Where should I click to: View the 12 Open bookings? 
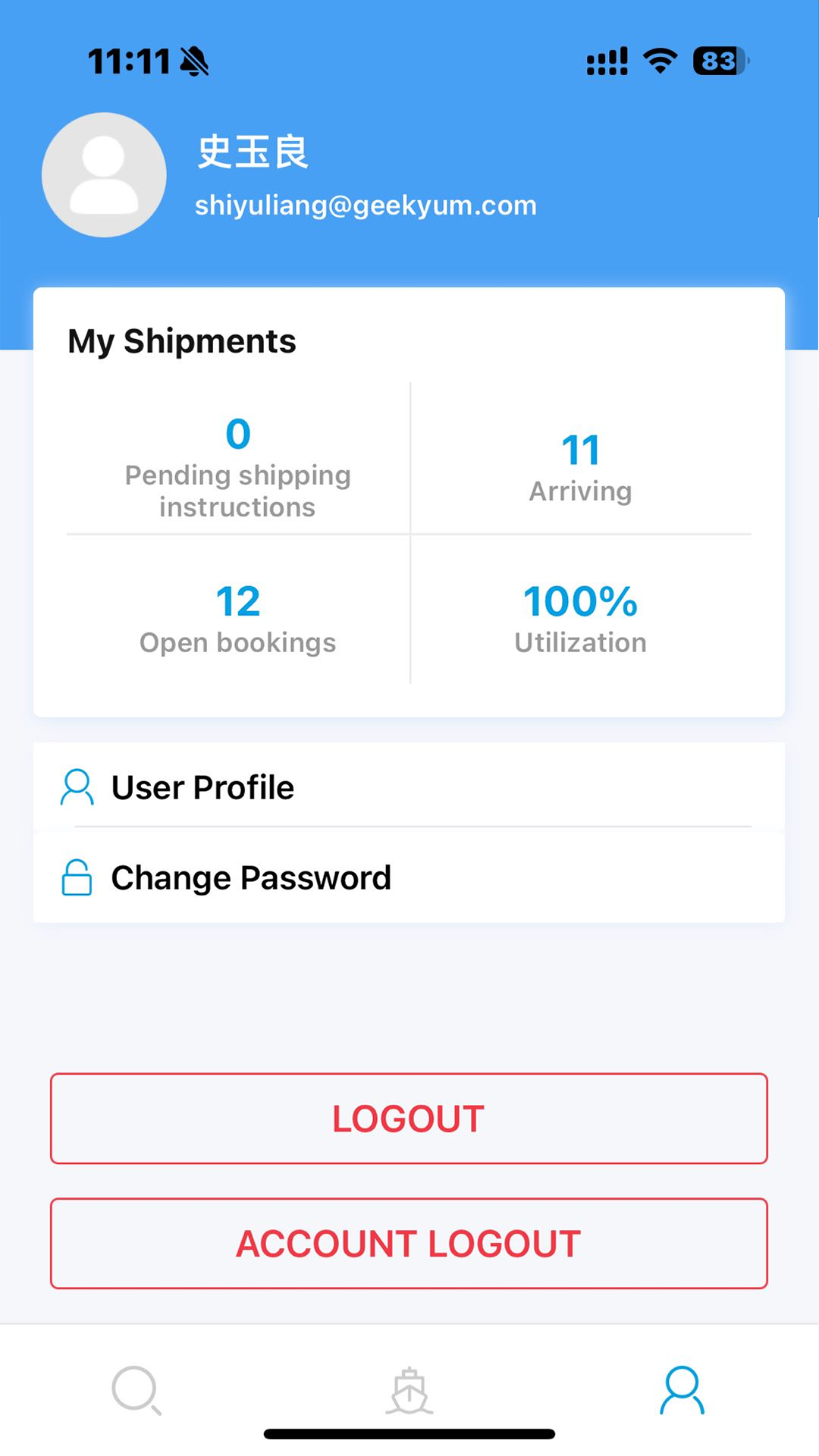click(238, 618)
